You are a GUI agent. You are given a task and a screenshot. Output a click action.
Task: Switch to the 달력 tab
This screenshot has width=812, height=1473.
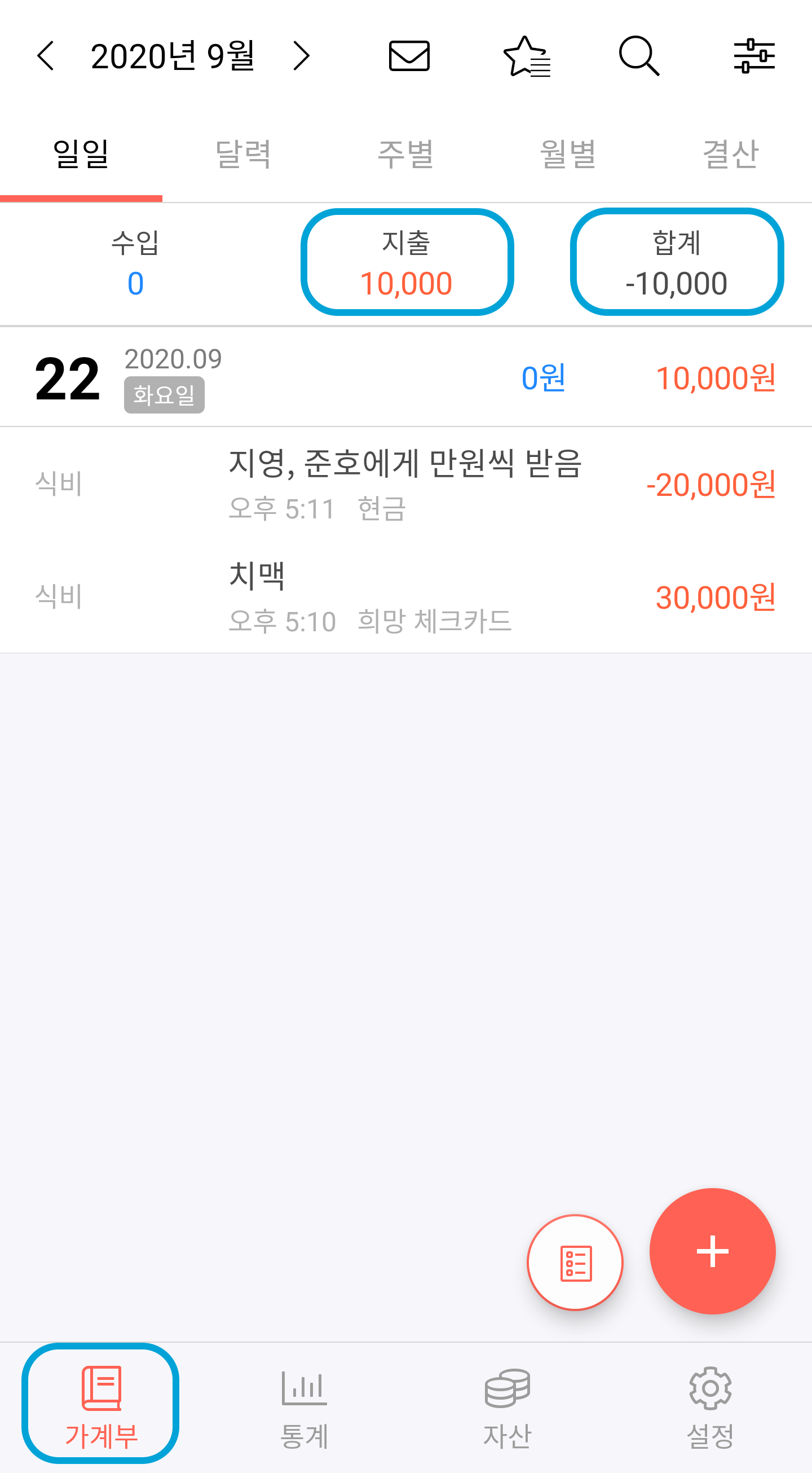click(x=244, y=155)
